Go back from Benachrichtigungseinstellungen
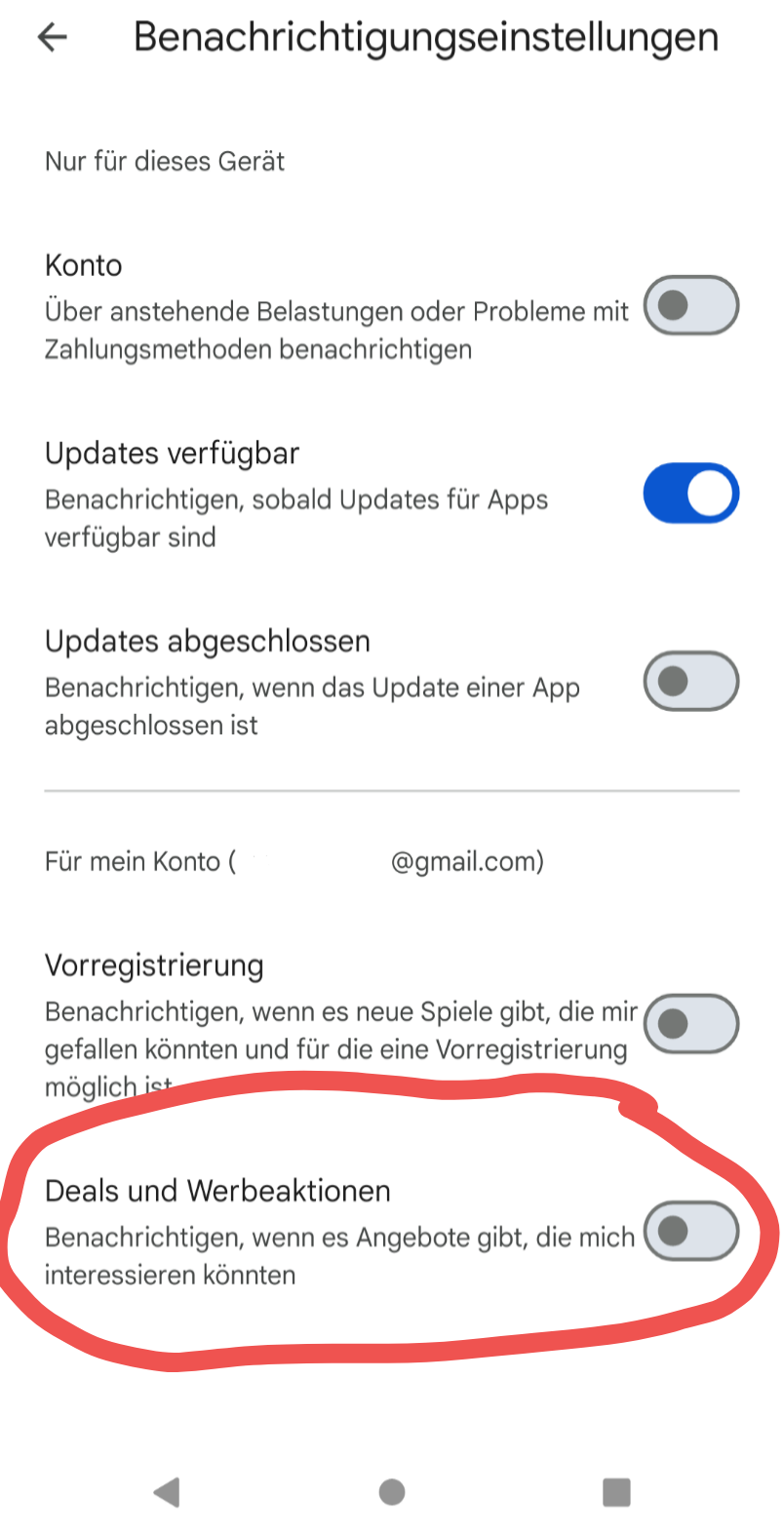Viewport: 784px width, 1537px height. 53,38
